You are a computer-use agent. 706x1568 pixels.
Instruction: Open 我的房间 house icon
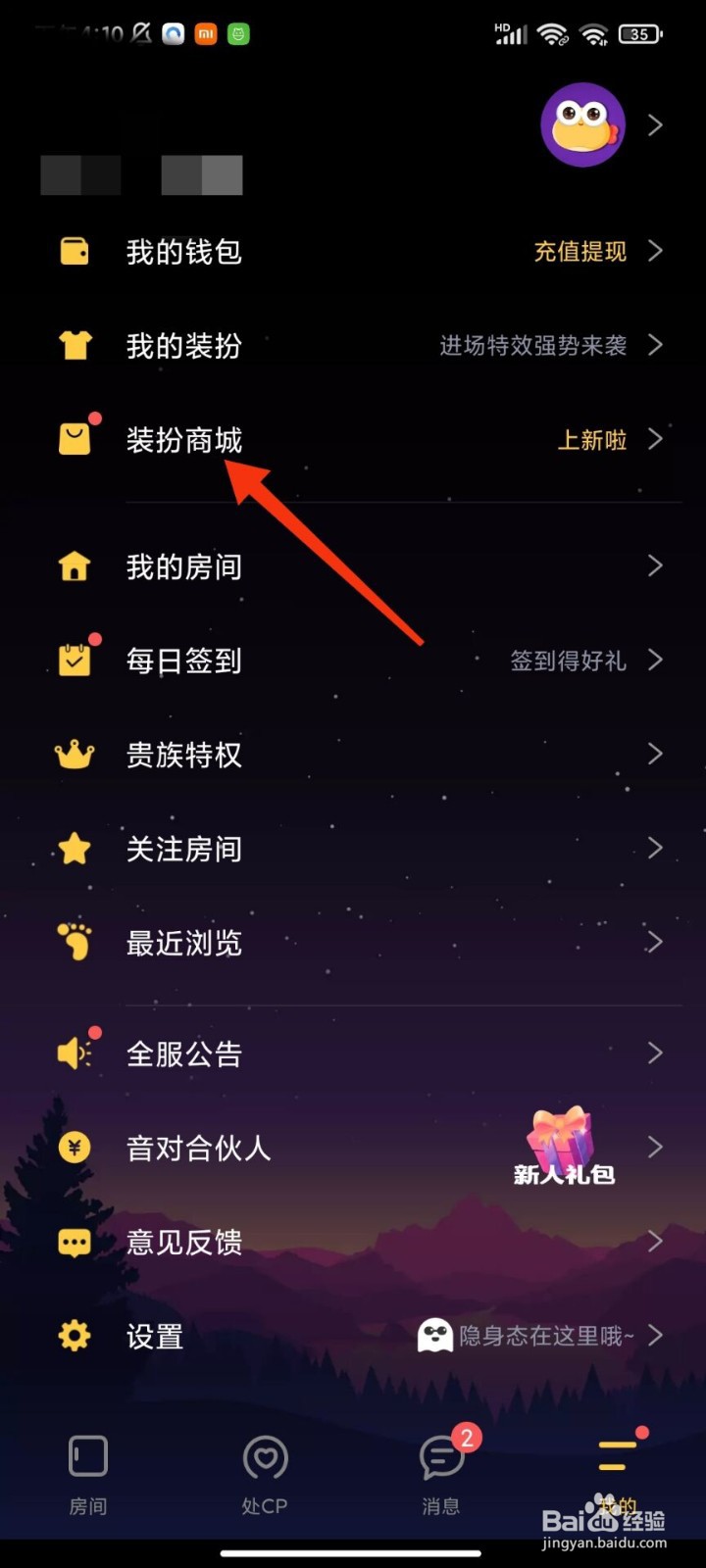(x=75, y=566)
